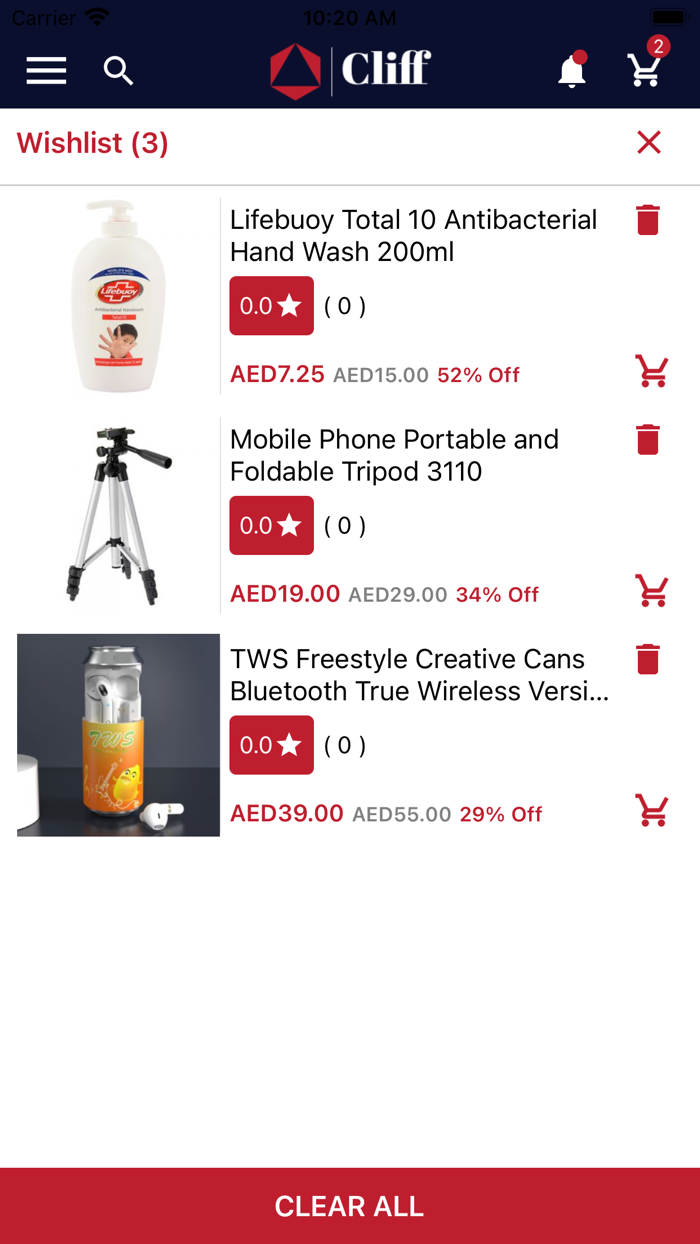
Task: Close the Wishlist screen
Action: point(649,143)
